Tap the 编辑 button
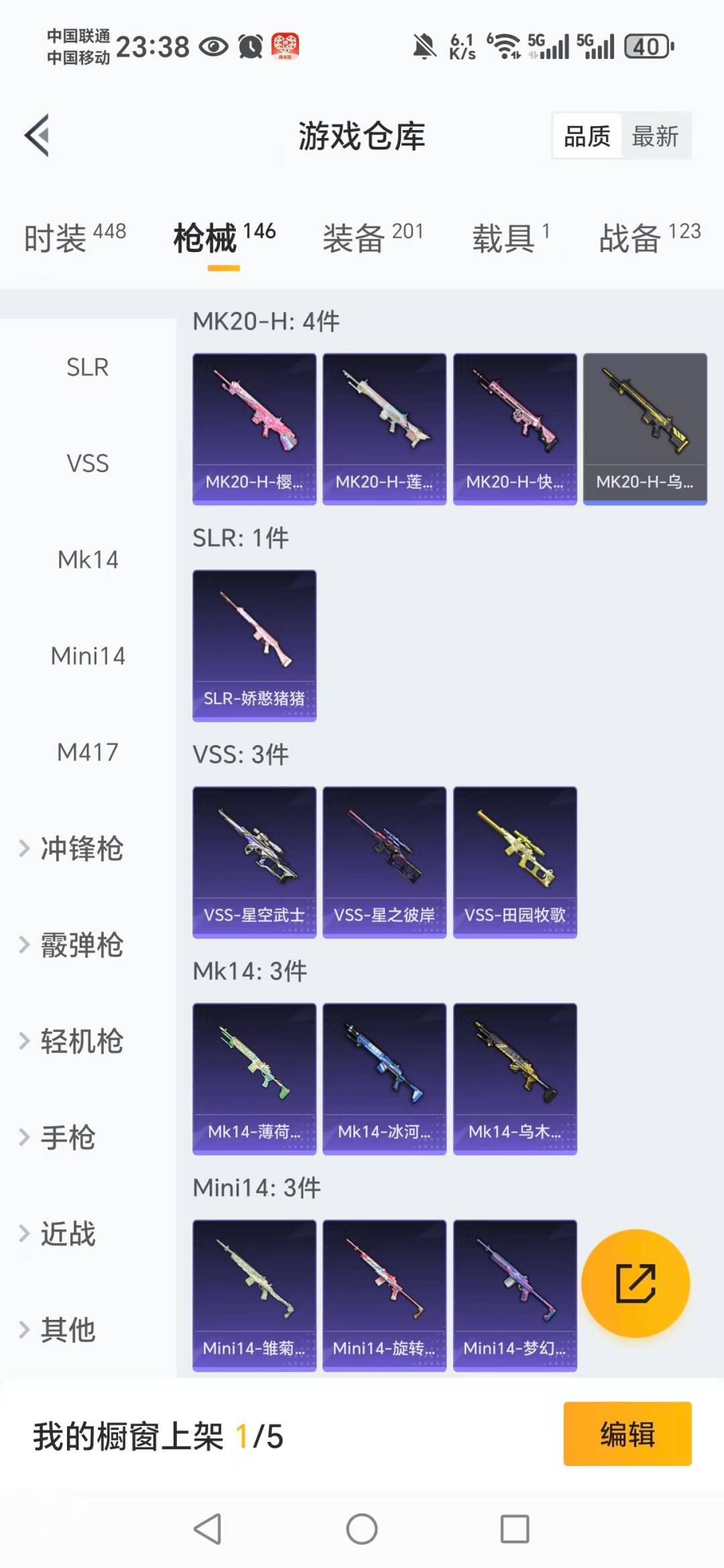 [x=627, y=1433]
